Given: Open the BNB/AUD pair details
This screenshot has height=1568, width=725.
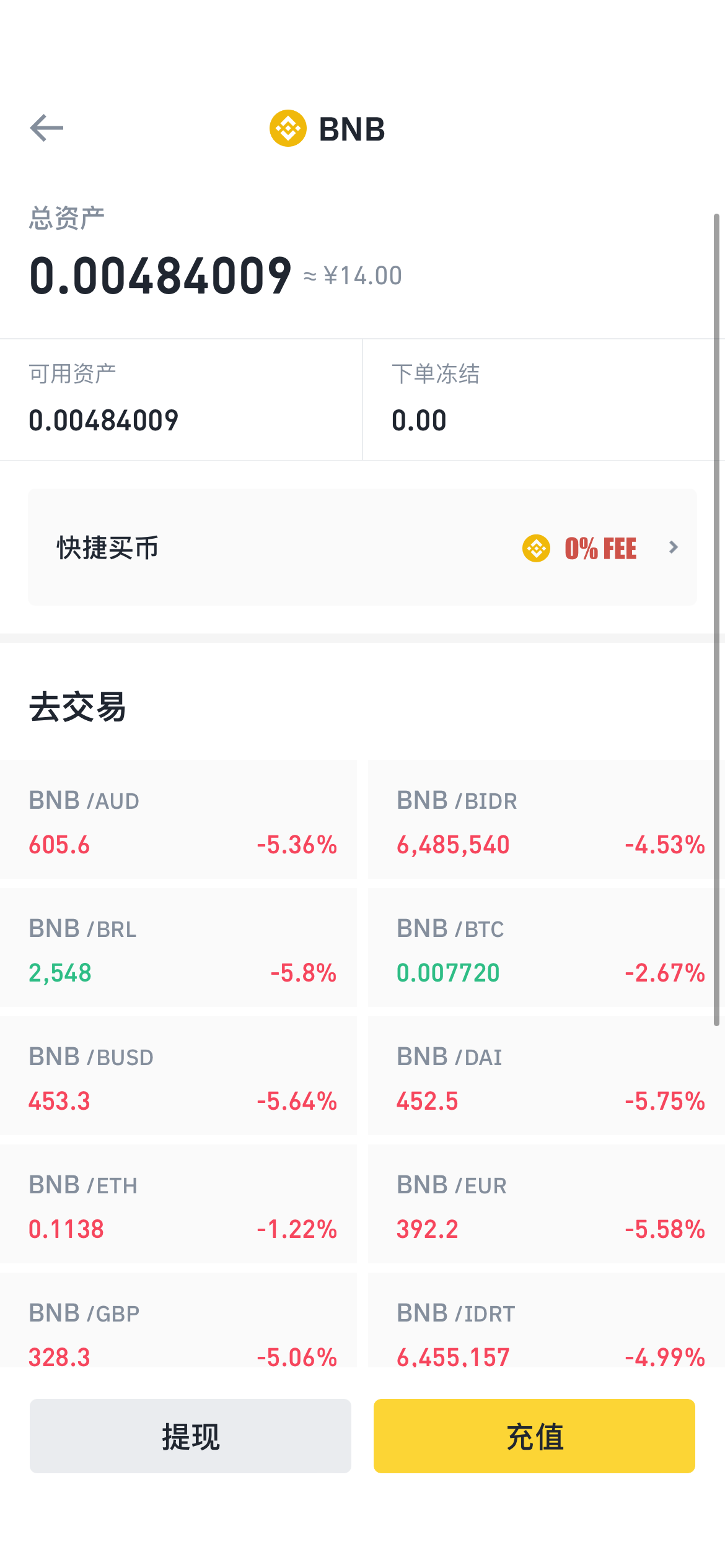Looking at the screenshot, I should coord(178,819).
